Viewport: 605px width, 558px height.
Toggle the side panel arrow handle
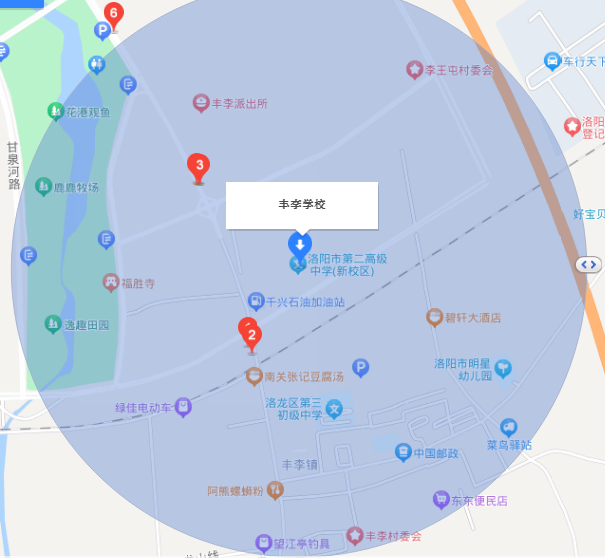coord(589,264)
